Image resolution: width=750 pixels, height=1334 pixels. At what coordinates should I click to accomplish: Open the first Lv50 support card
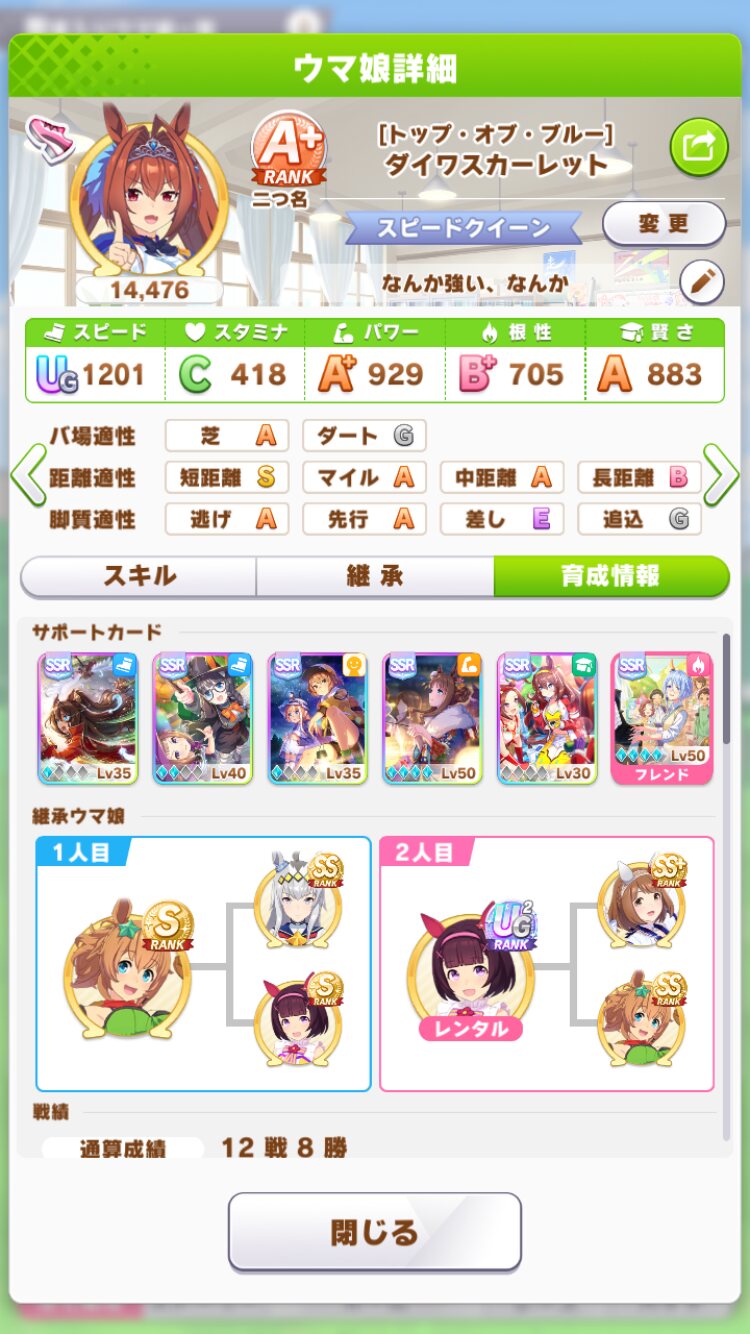[x=432, y=718]
